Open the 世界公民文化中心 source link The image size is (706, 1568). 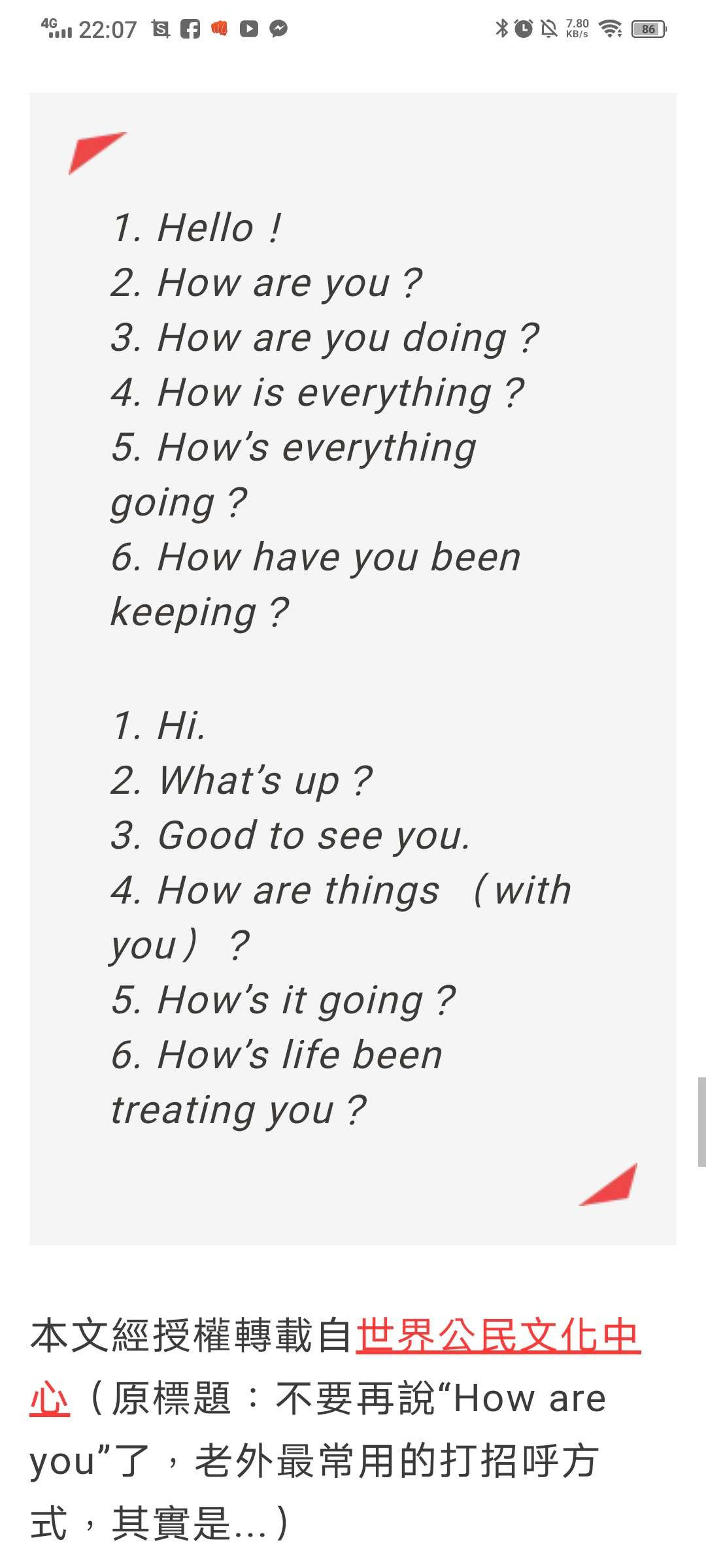(498, 1335)
